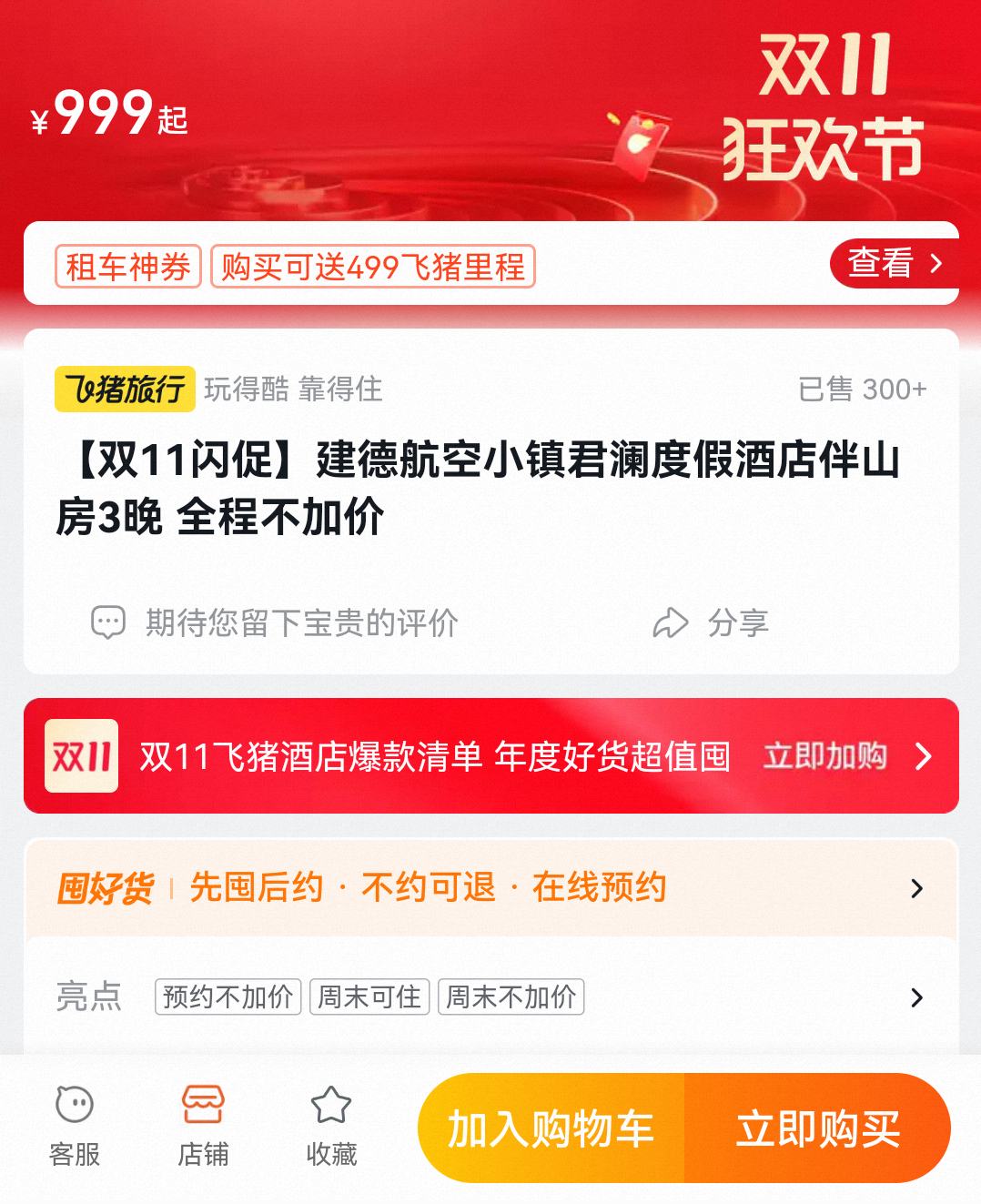Screen dimensions: 981x1204
Task: Open the 期待您留下宝贵的评价 reviews entry
Action: [275, 623]
